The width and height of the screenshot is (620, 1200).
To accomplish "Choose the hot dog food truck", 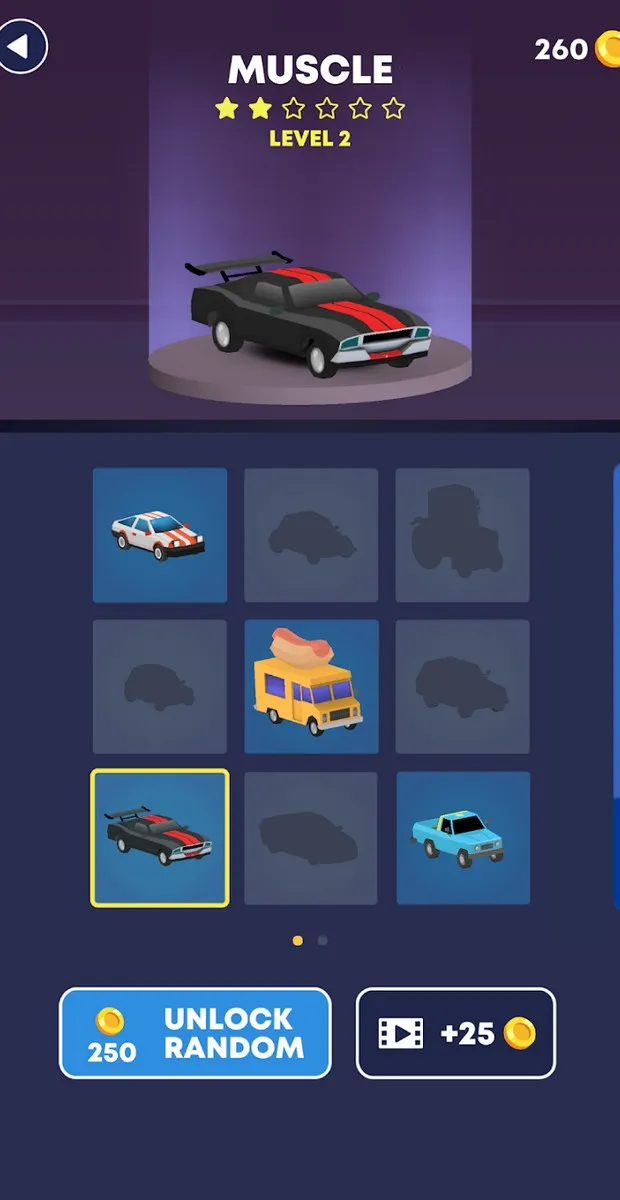I will 311,686.
